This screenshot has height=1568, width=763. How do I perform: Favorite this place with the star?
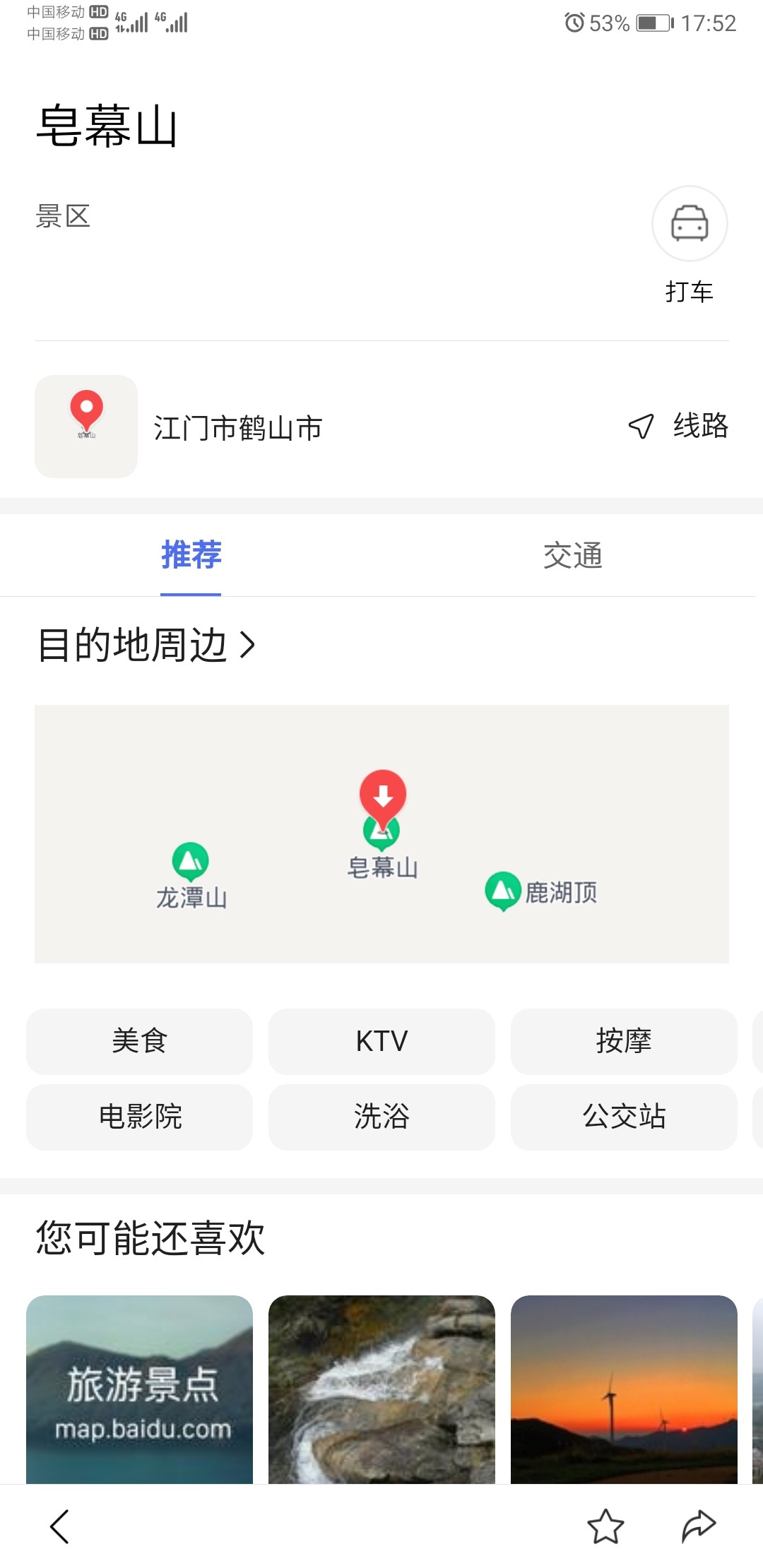pyautogui.click(x=605, y=1526)
